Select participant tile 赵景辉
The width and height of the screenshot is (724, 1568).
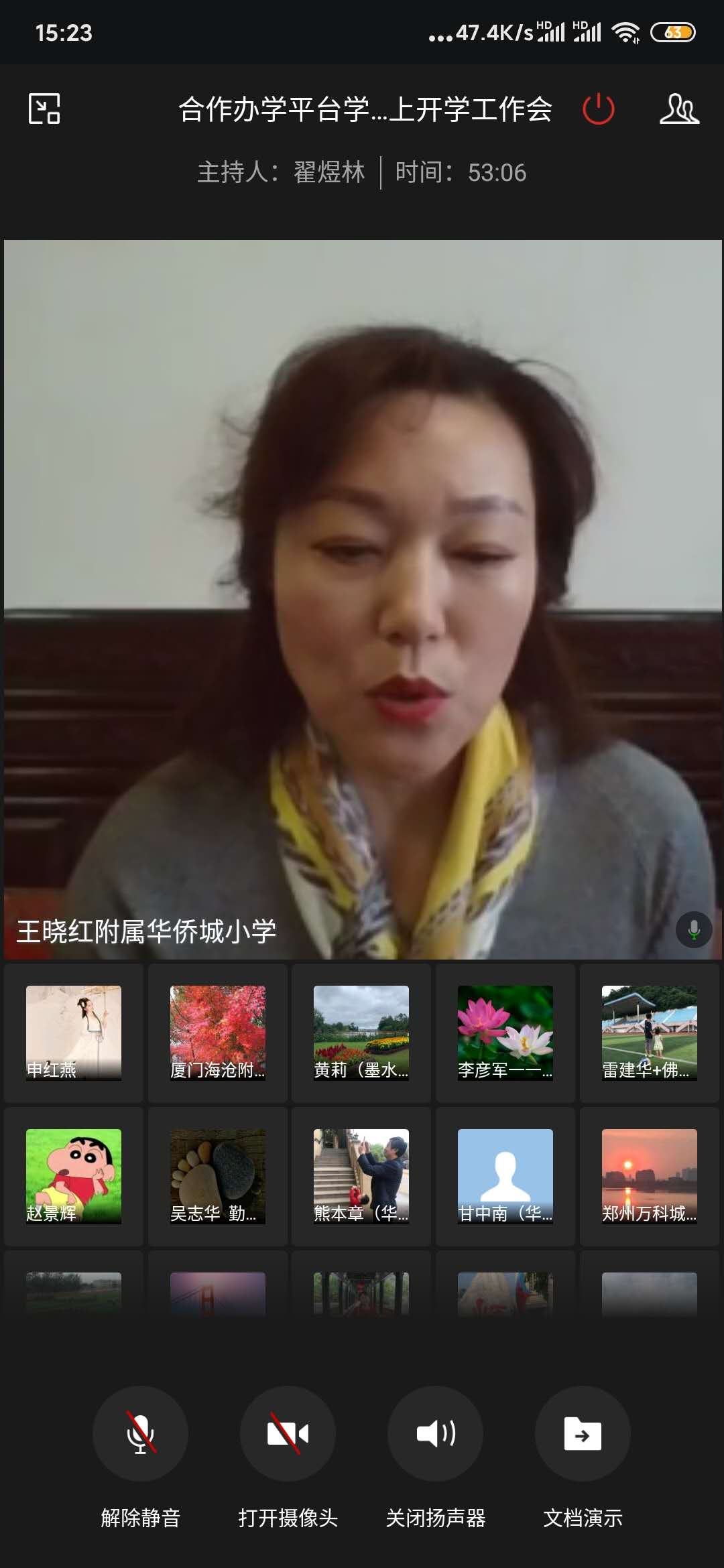tap(74, 1176)
